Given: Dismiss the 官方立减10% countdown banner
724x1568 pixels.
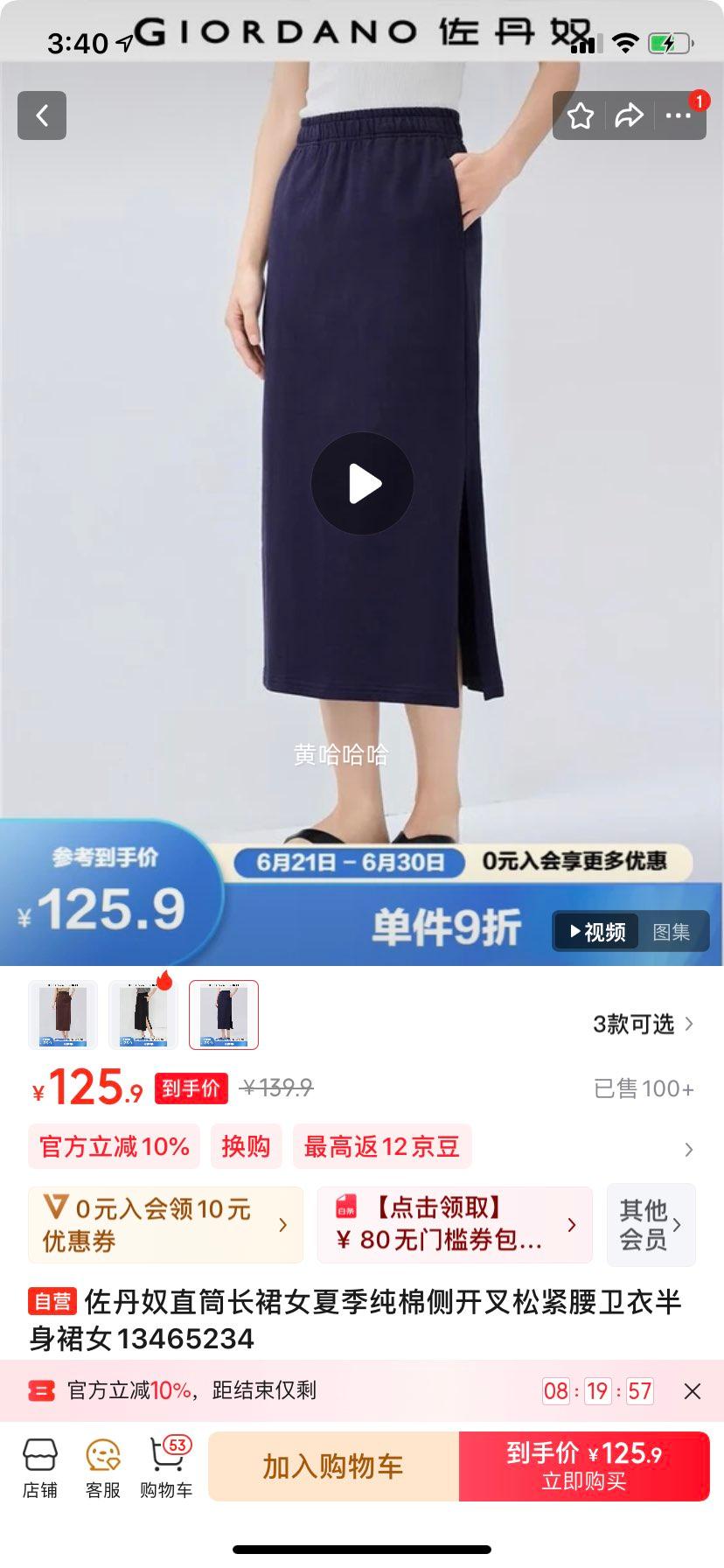Looking at the screenshot, I should tap(692, 1390).
